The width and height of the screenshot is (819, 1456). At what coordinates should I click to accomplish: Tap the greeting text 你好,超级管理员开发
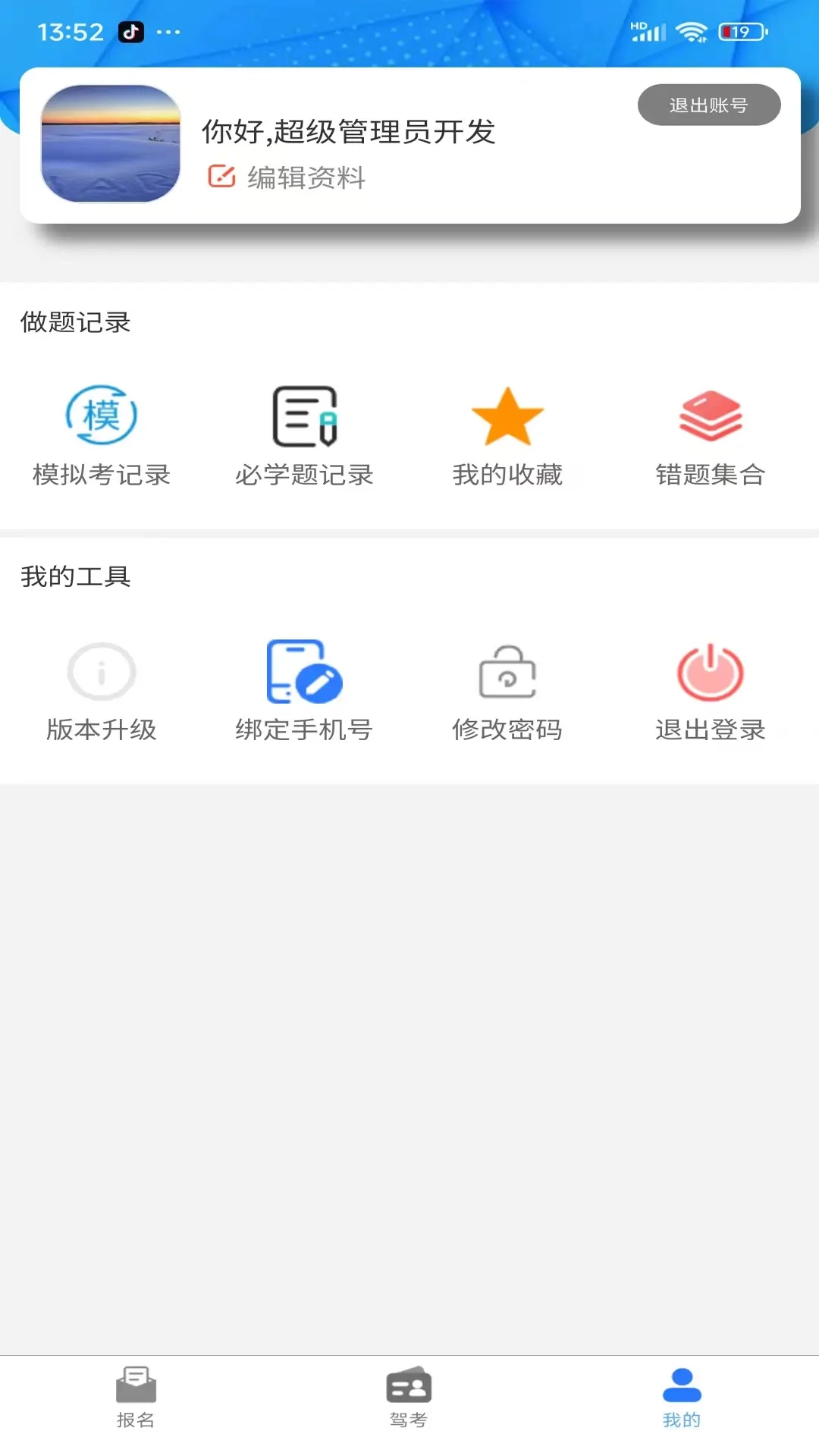(348, 131)
